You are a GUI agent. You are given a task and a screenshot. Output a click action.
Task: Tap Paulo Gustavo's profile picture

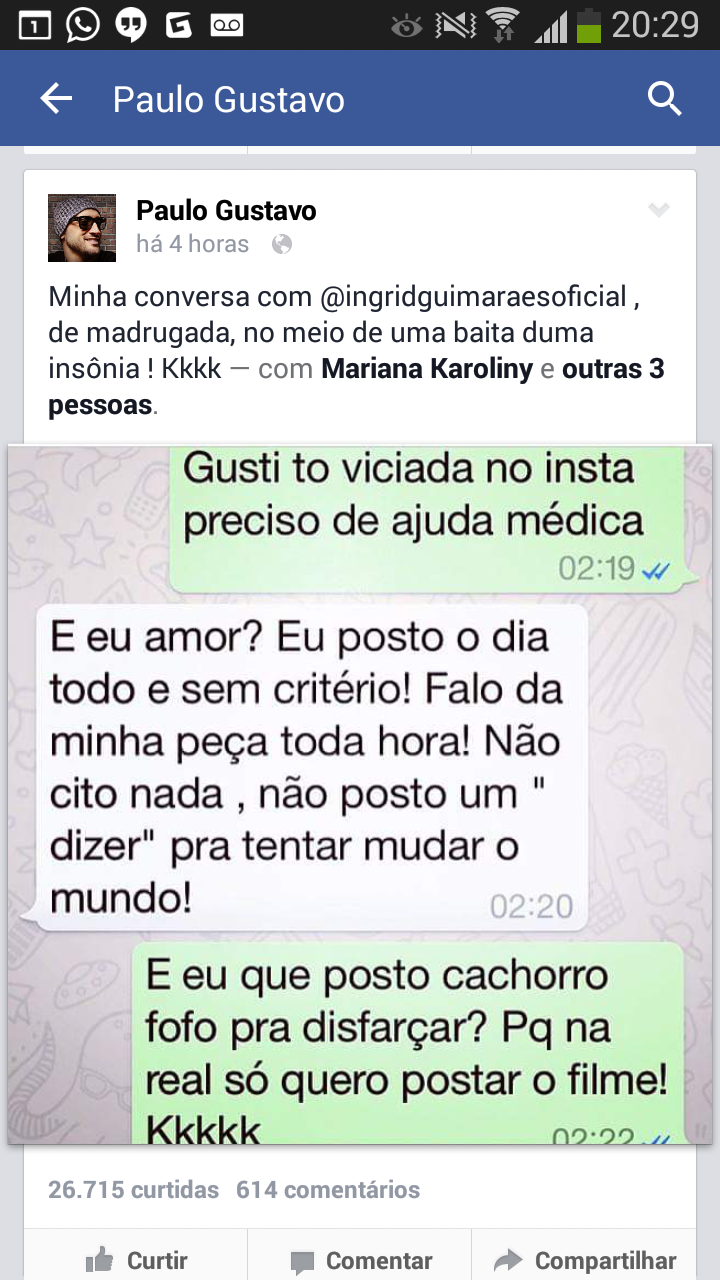coord(82,228)
